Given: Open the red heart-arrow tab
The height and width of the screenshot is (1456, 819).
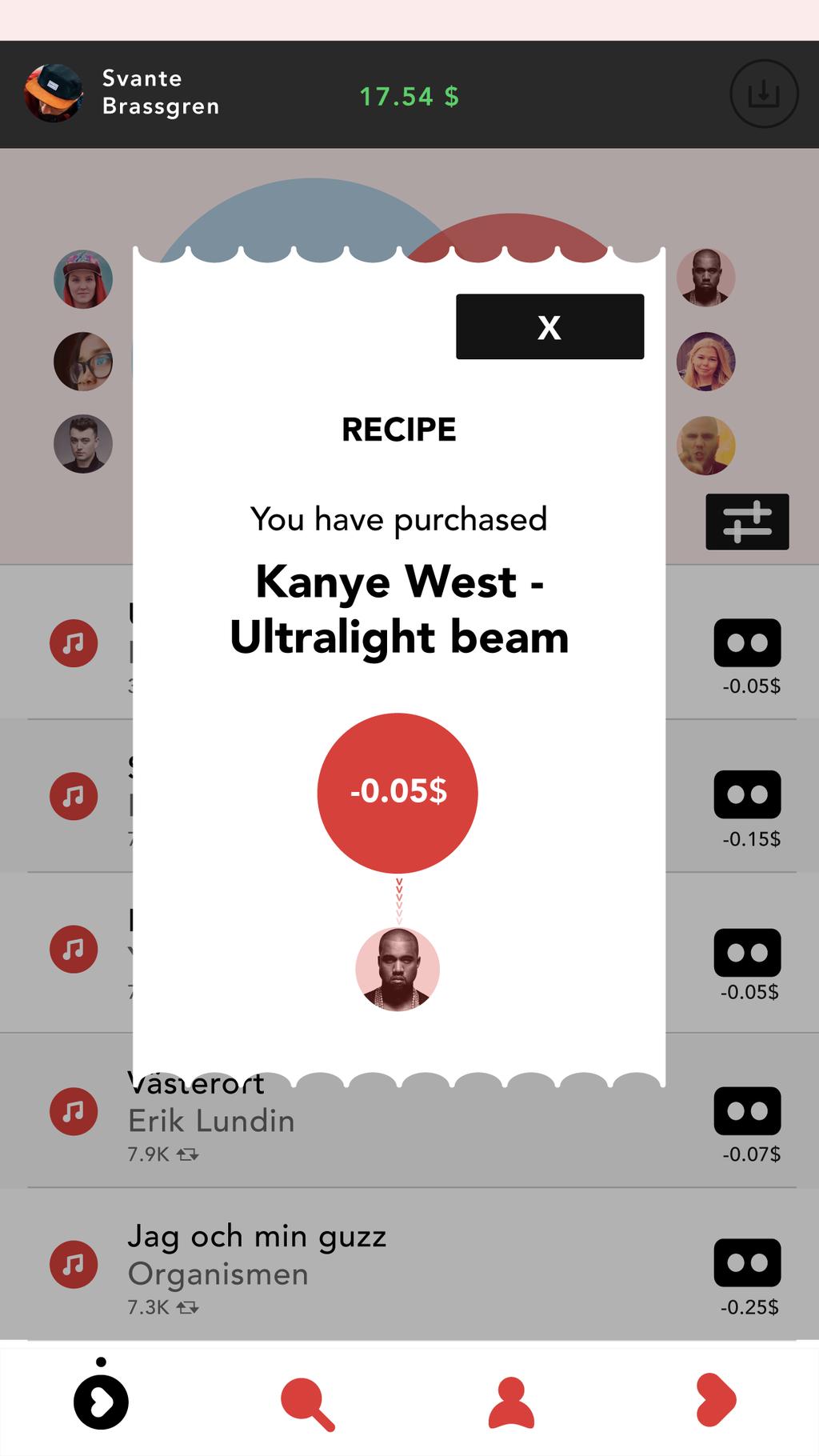Looking at the screenshot, I should coord(715,1400).
